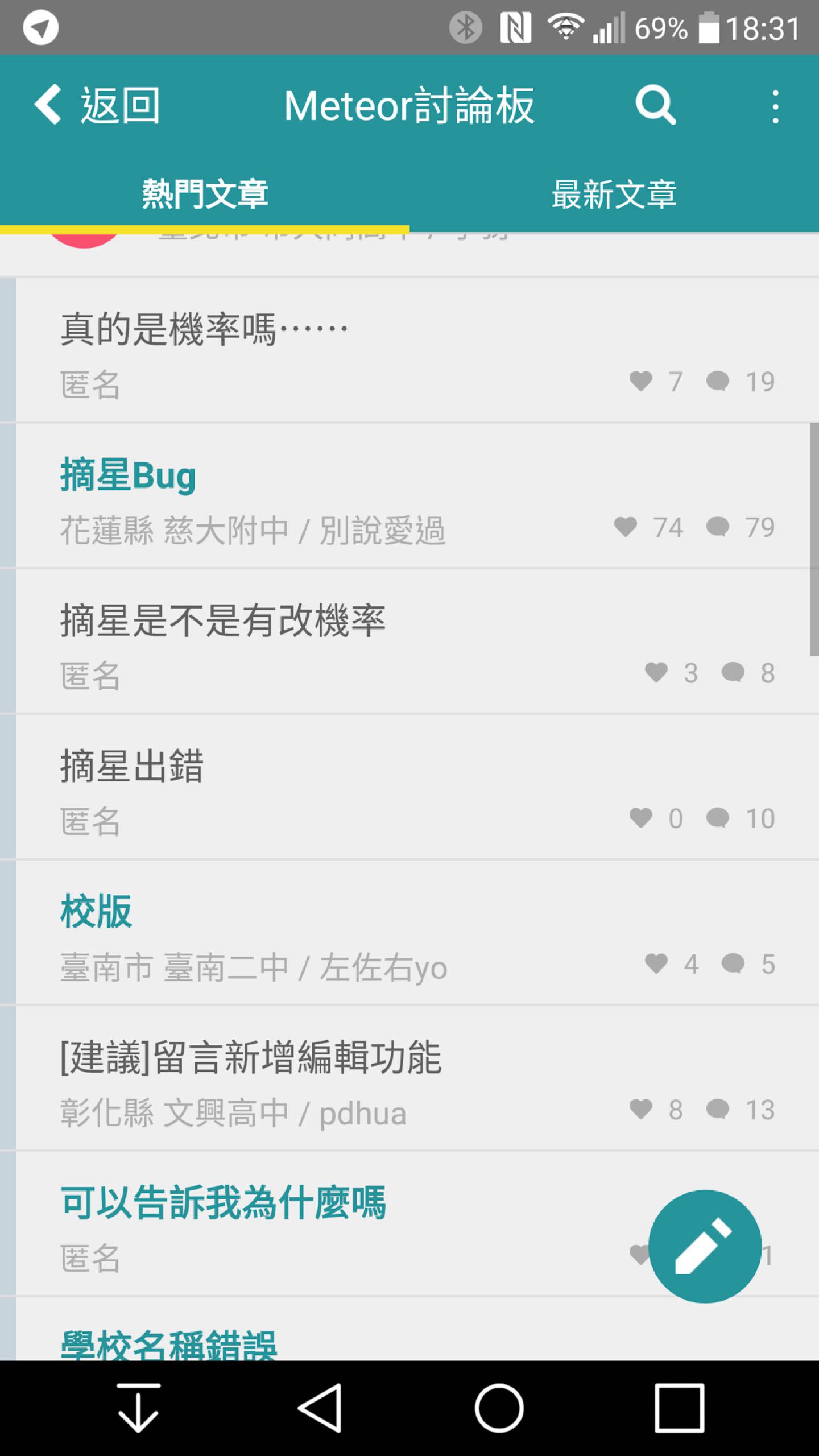The width and height of the screenshot is (819, 1456).
Task: Go back with the 返回 button
Action: (x=97, y=105)
